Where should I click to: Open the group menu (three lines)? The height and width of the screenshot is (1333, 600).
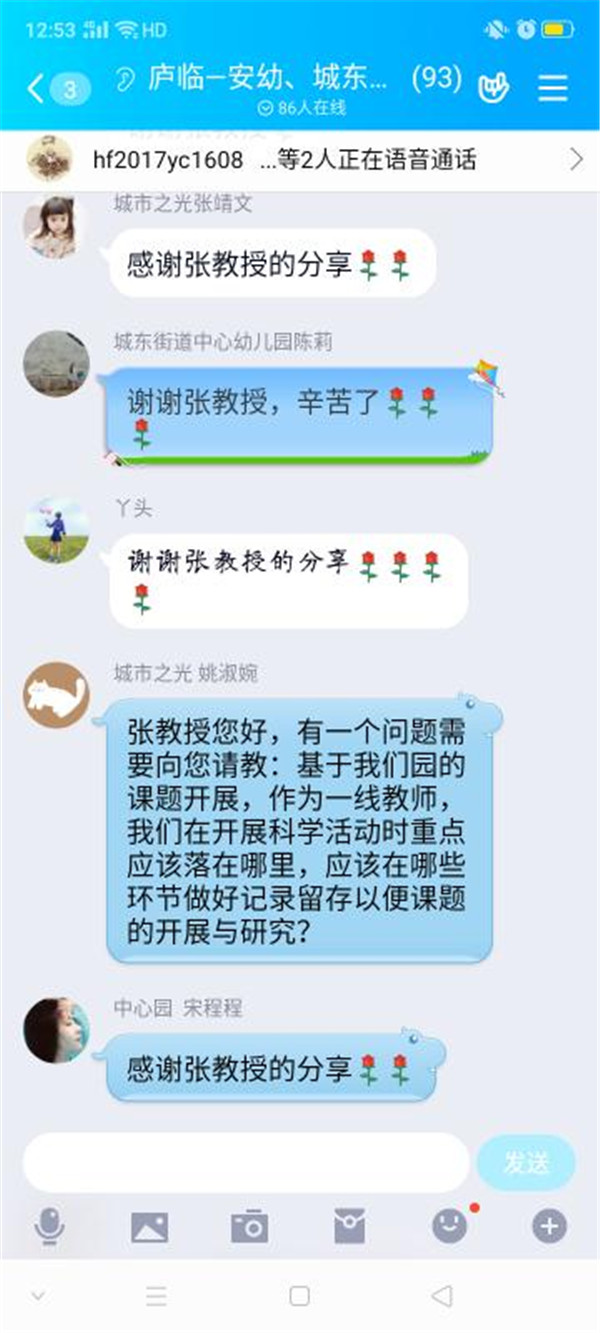click(x=553, y=88)
